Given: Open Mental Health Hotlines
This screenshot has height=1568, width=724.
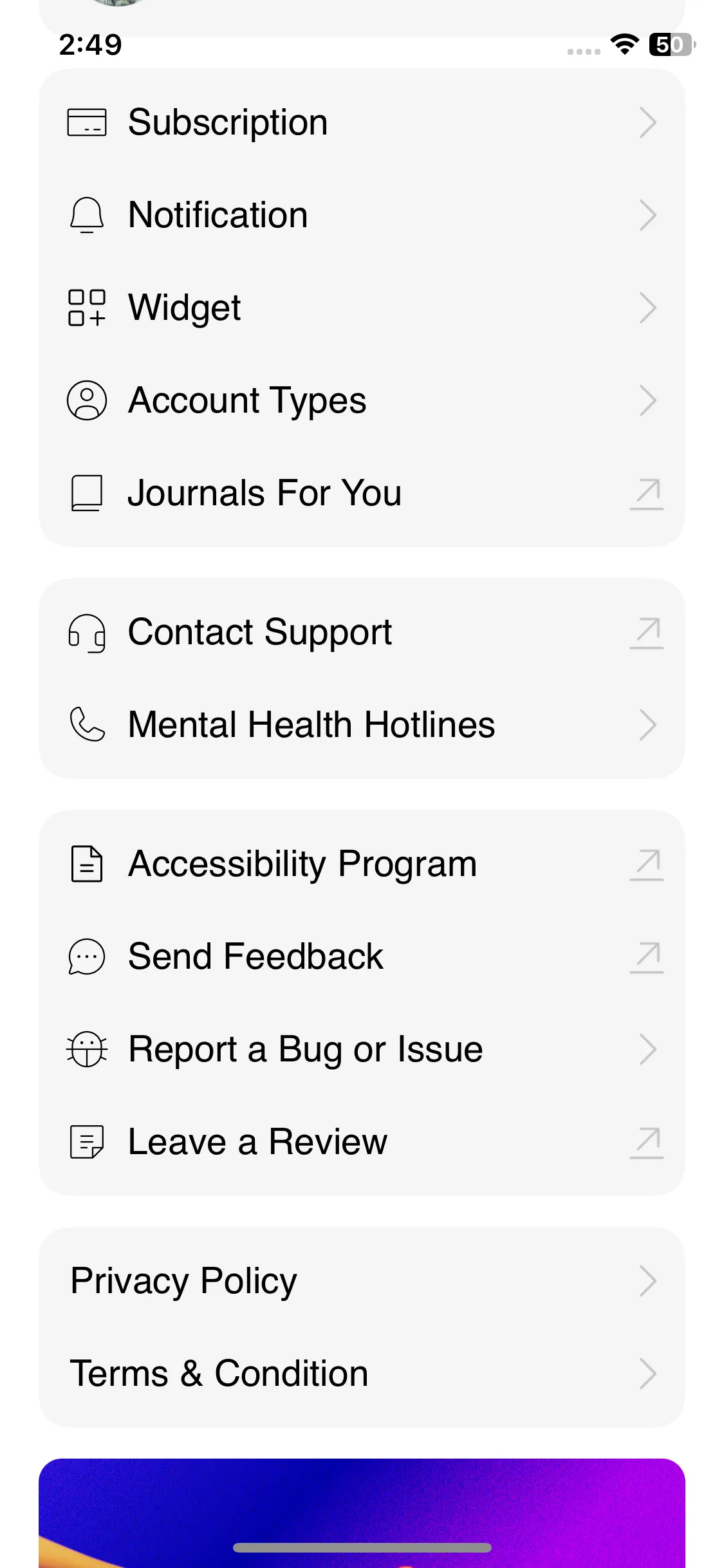Looking at the screenshot, I should click(x=360, y=725).
